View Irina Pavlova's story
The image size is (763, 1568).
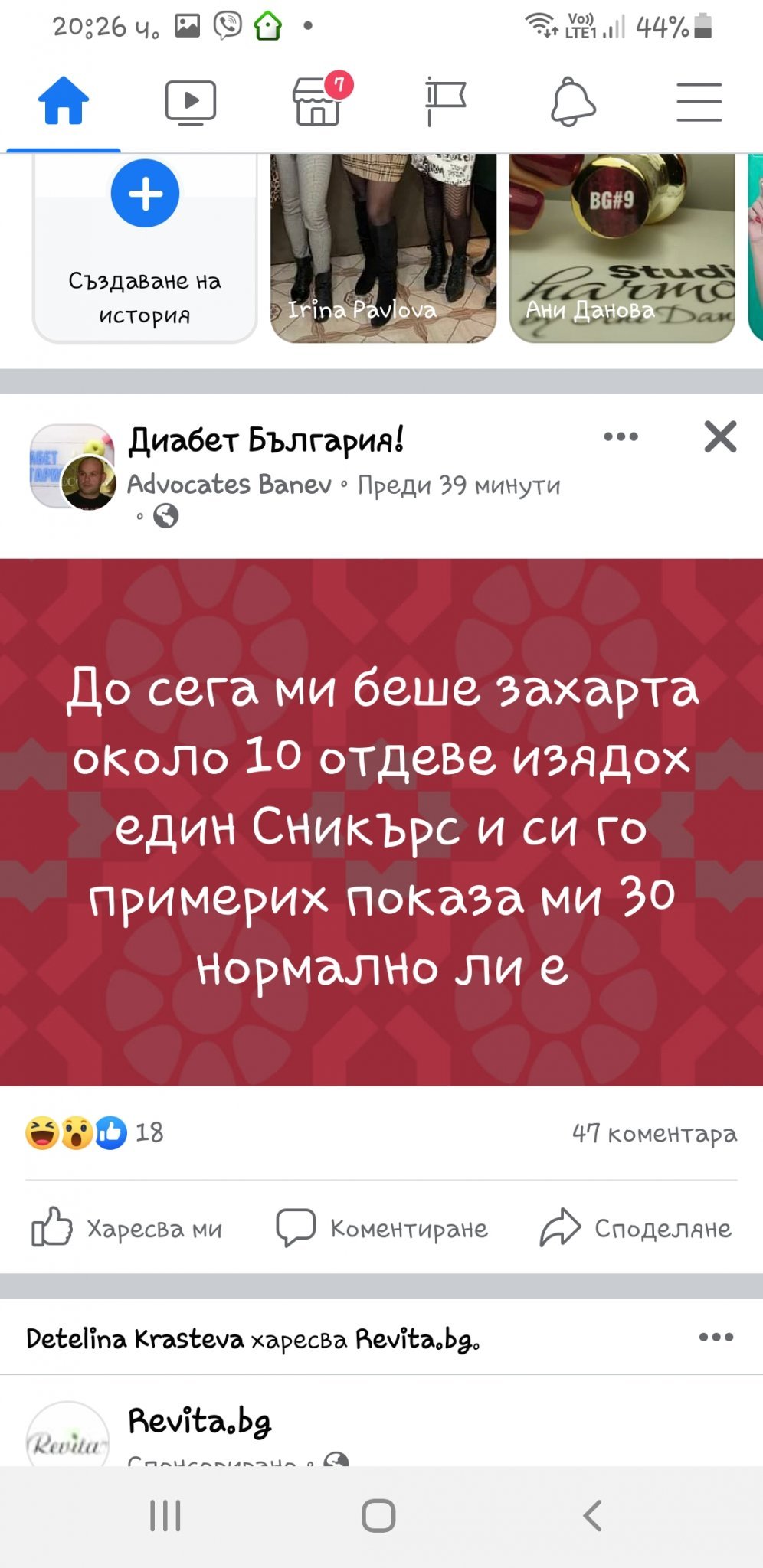click(x=383, y=247)
